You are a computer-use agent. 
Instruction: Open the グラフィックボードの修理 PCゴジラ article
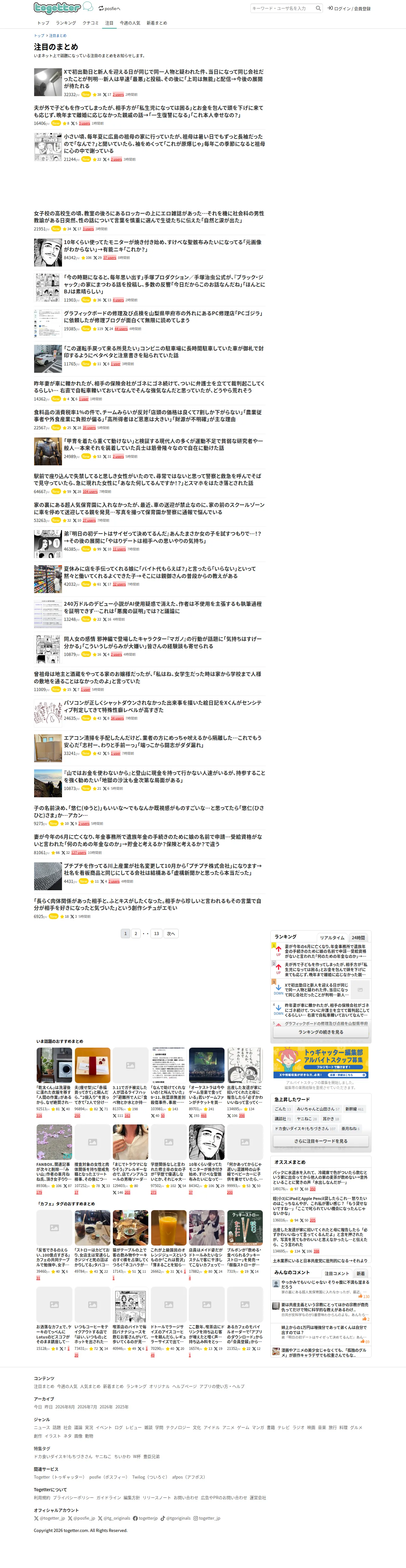coord(163,316)
